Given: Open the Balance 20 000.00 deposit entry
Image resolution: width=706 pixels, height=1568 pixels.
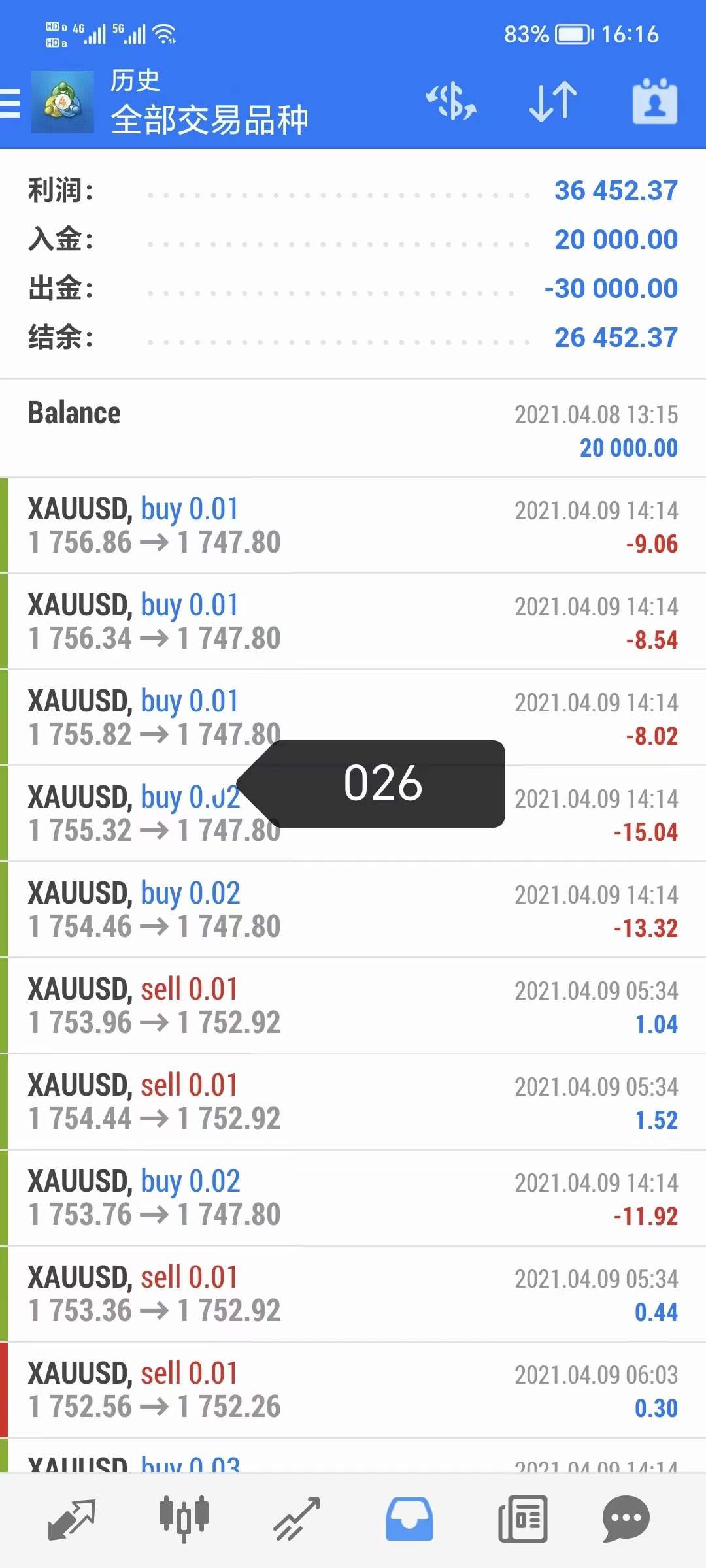Looking at the screenshot, I should pyautogui.click(x=353, y=430).
